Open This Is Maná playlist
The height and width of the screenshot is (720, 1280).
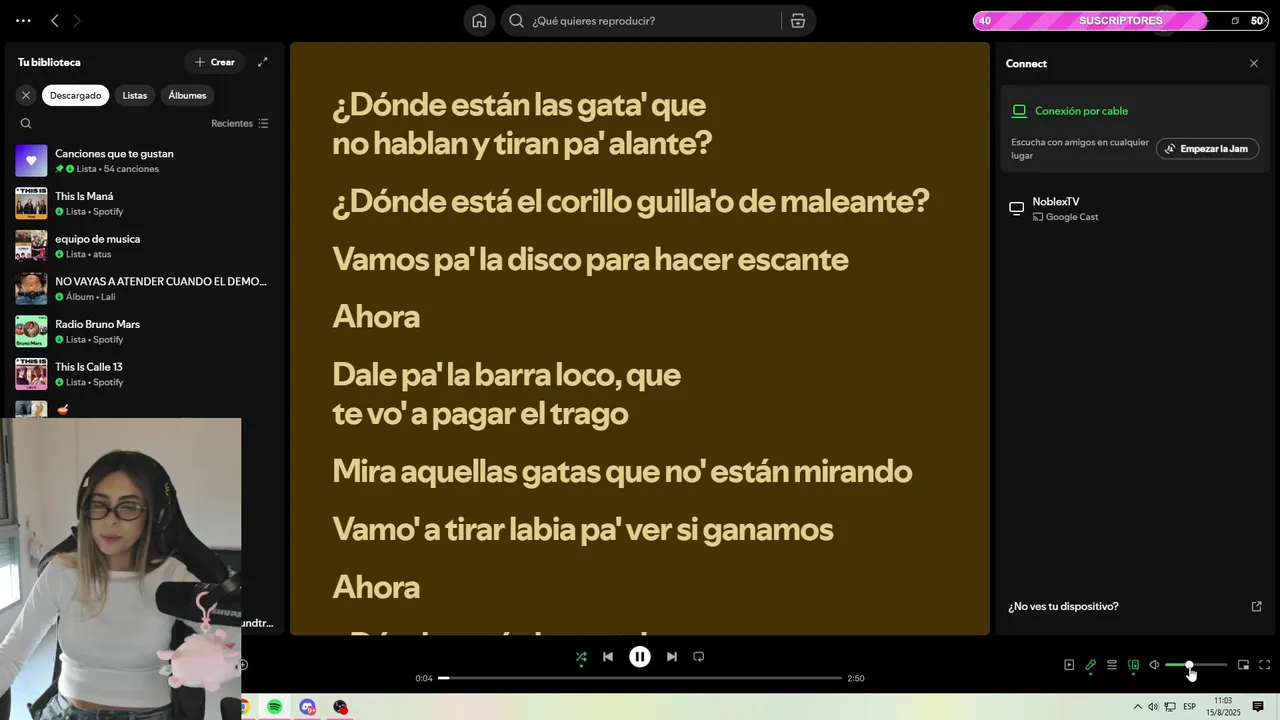[x=84, y=203]
